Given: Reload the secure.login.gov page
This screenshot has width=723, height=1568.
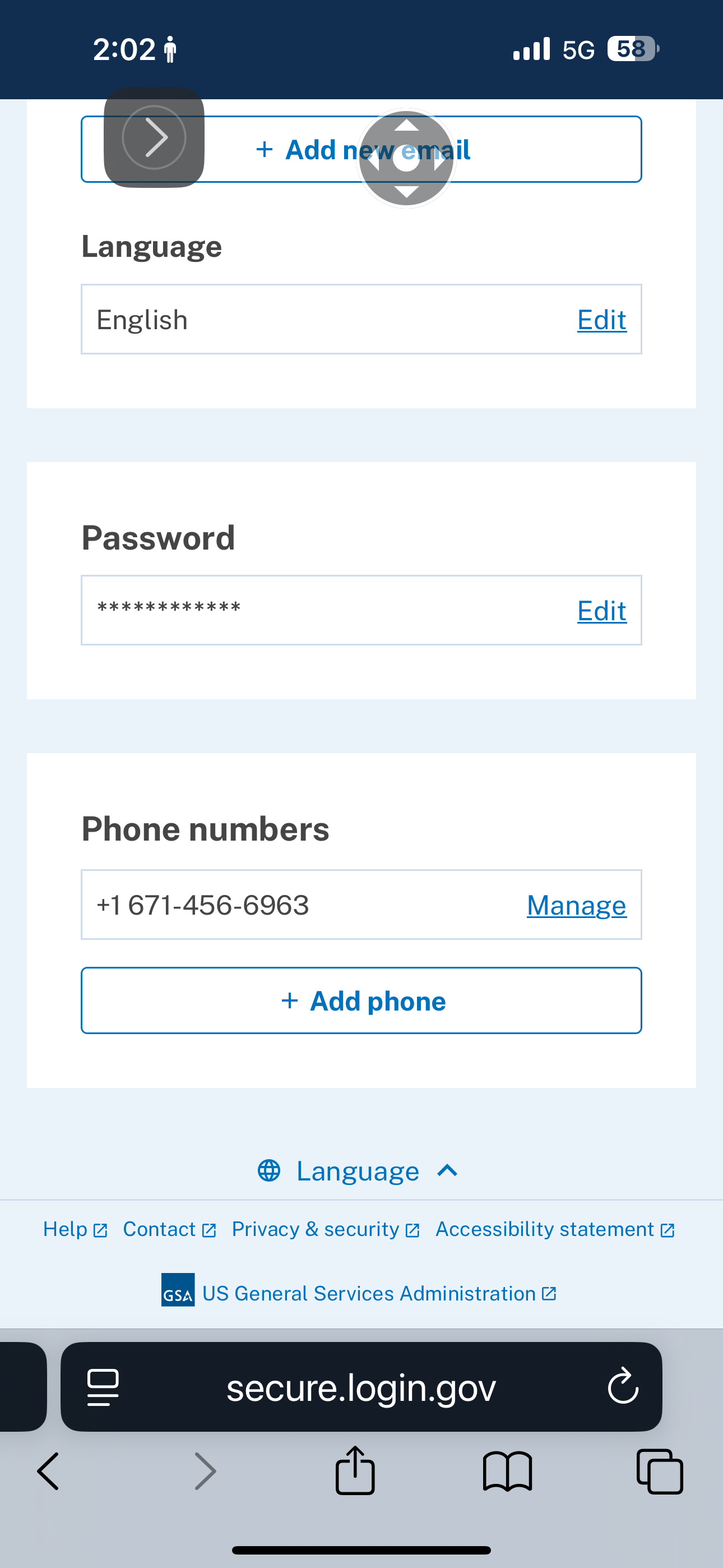Looking at the screenshot, I should [623, 1387].
